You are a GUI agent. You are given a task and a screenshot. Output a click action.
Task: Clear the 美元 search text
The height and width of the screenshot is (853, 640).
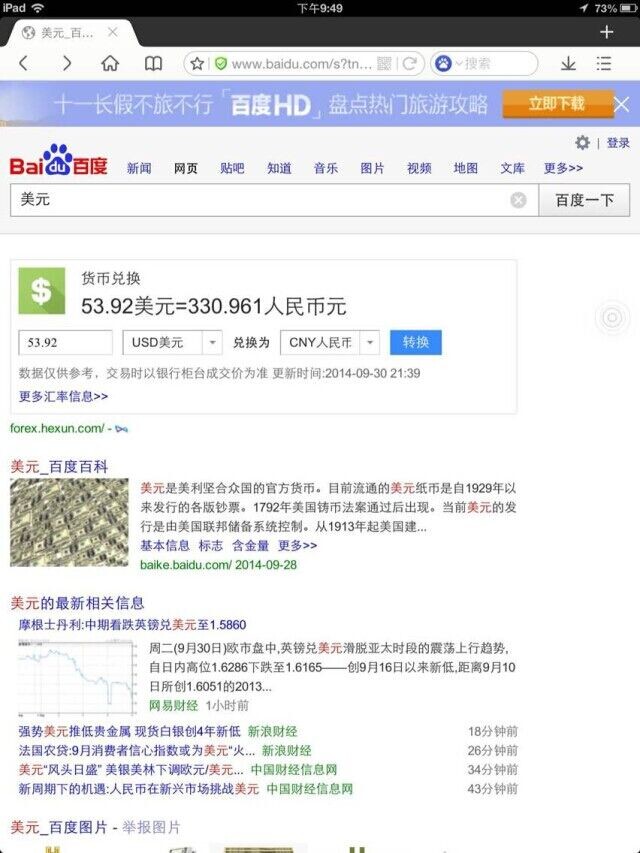pyautogui.click(x=518, y=200)
